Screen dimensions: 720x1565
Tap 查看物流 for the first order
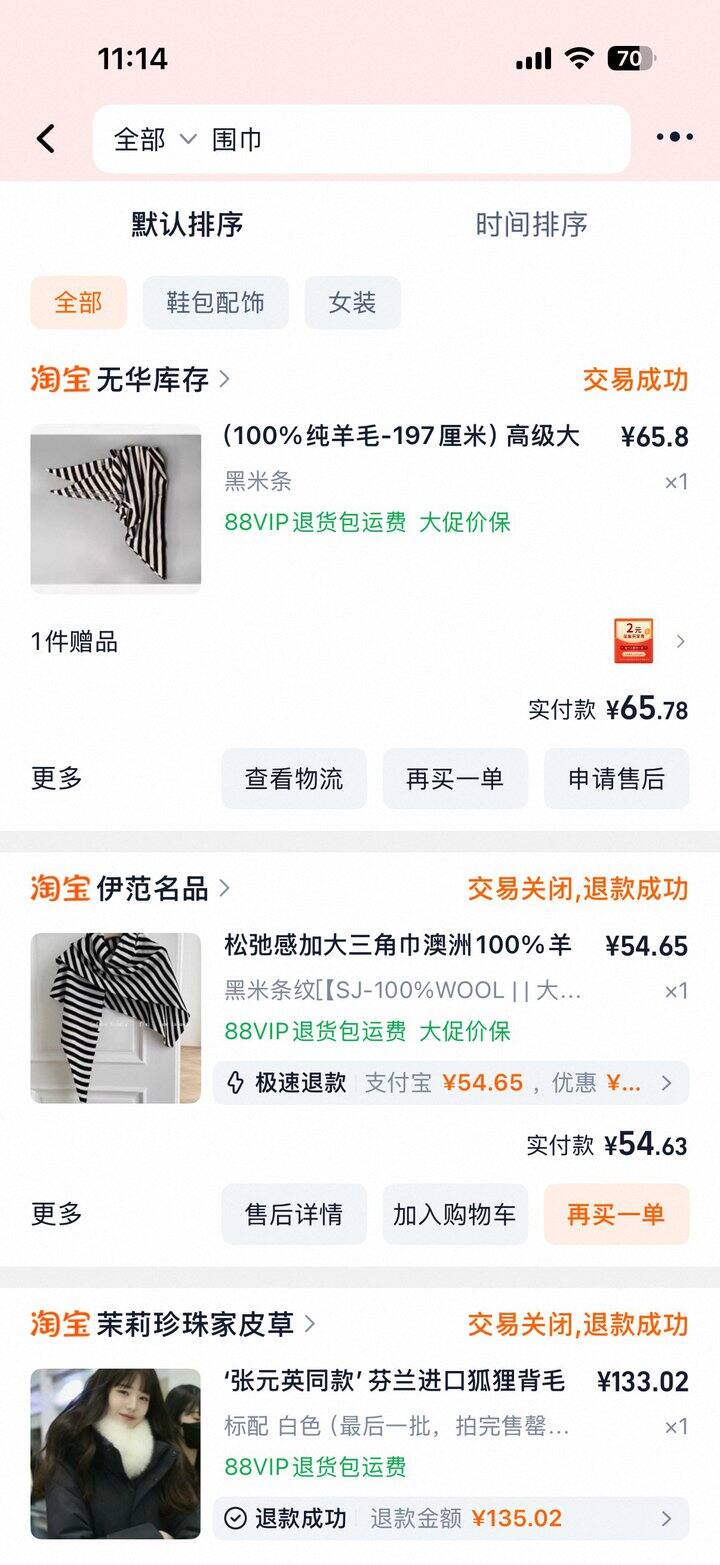[293, 778]
